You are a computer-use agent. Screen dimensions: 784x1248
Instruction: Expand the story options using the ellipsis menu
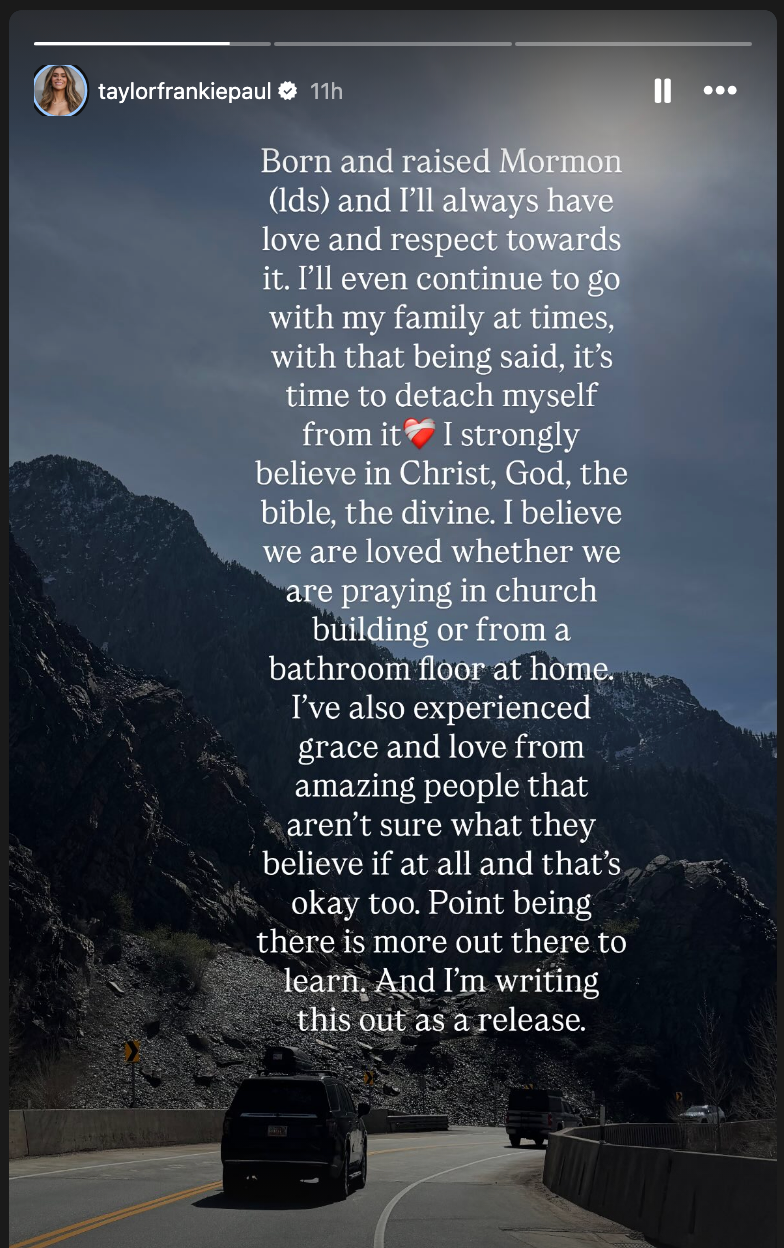(x=720, y=90)
